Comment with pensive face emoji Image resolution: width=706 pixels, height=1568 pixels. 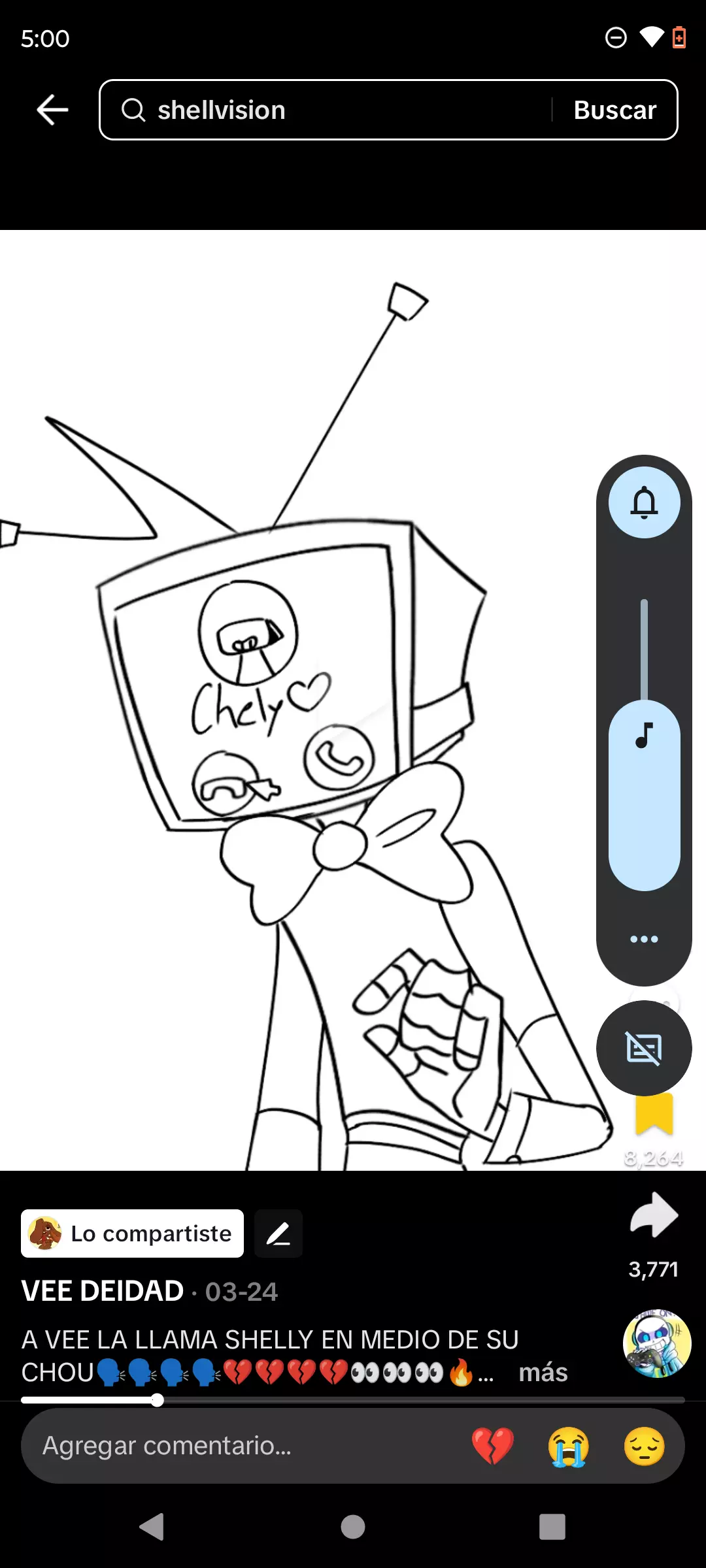click(644, 1446)
